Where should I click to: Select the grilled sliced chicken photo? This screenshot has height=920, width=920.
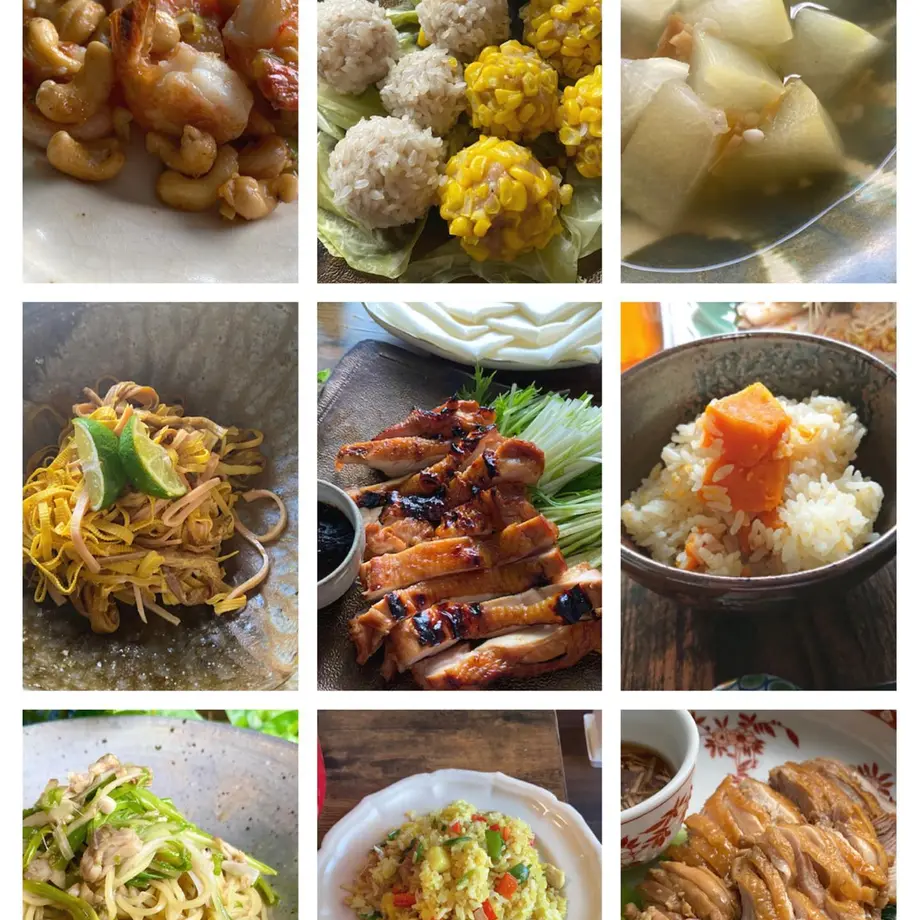pos(459,496)
